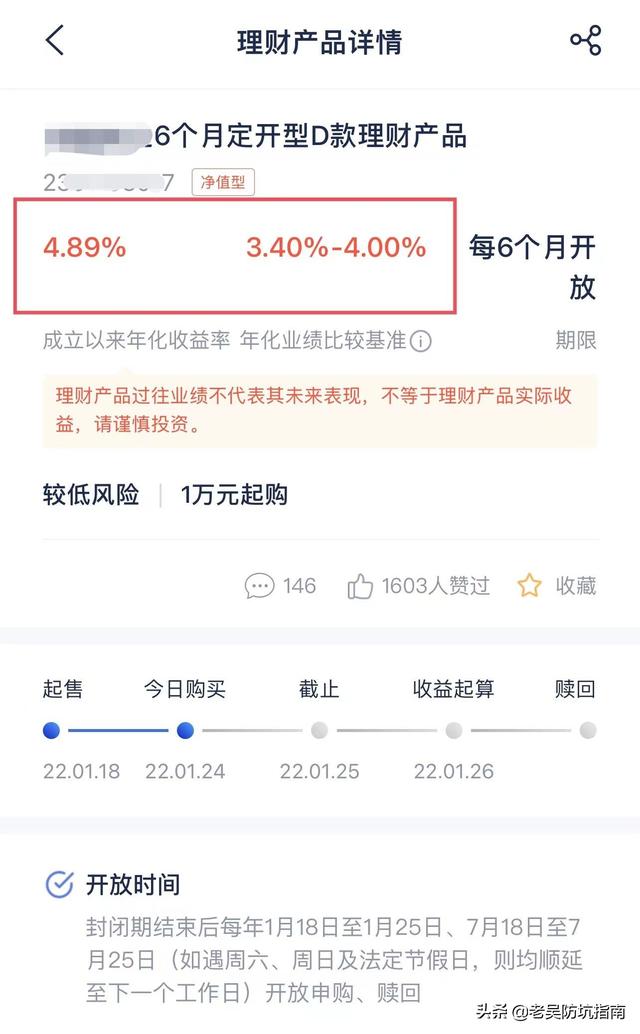Open the info icon beside 年化业绩比较基准

421,341
